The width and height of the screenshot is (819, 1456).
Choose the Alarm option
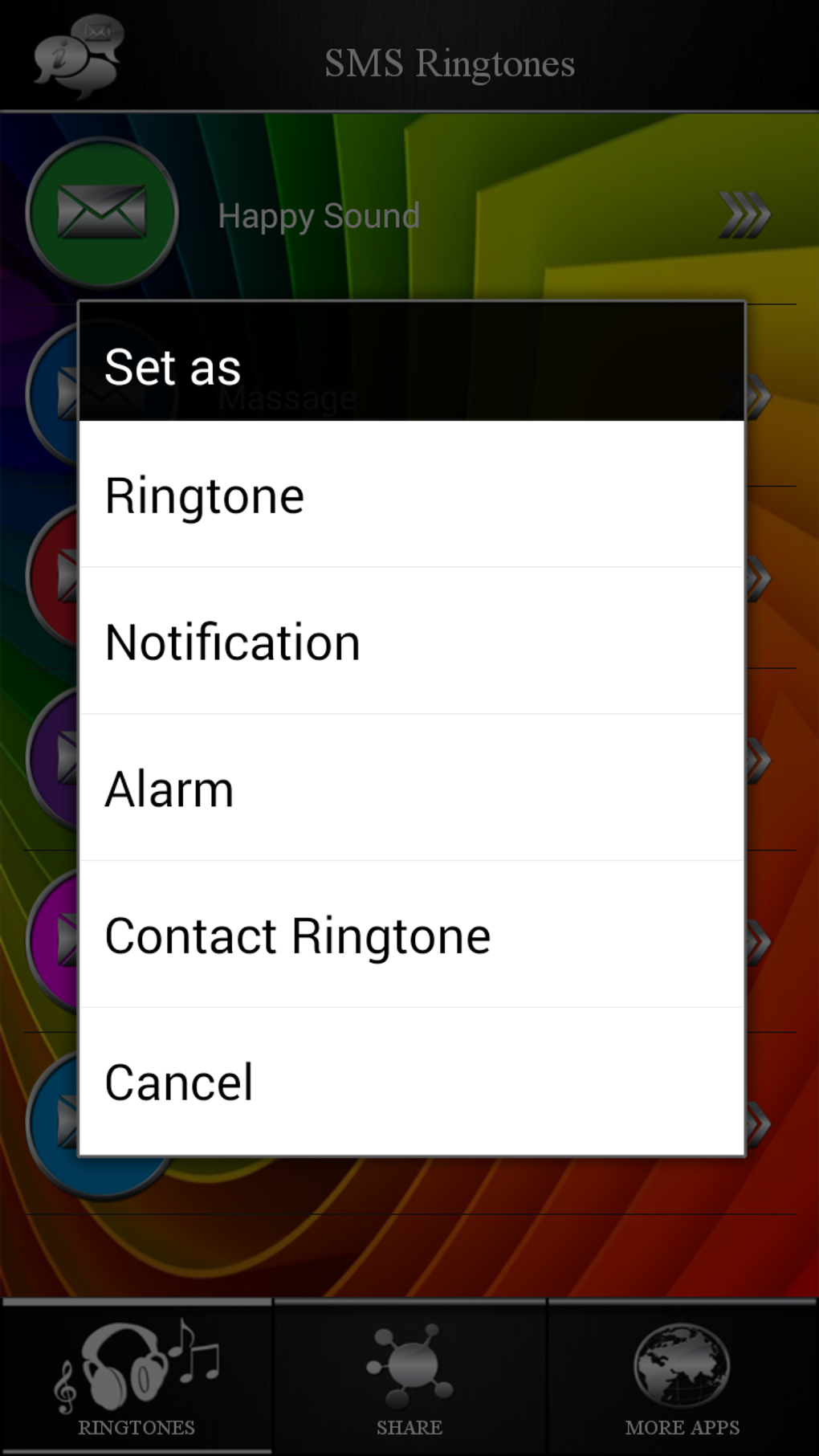[411, 788]
